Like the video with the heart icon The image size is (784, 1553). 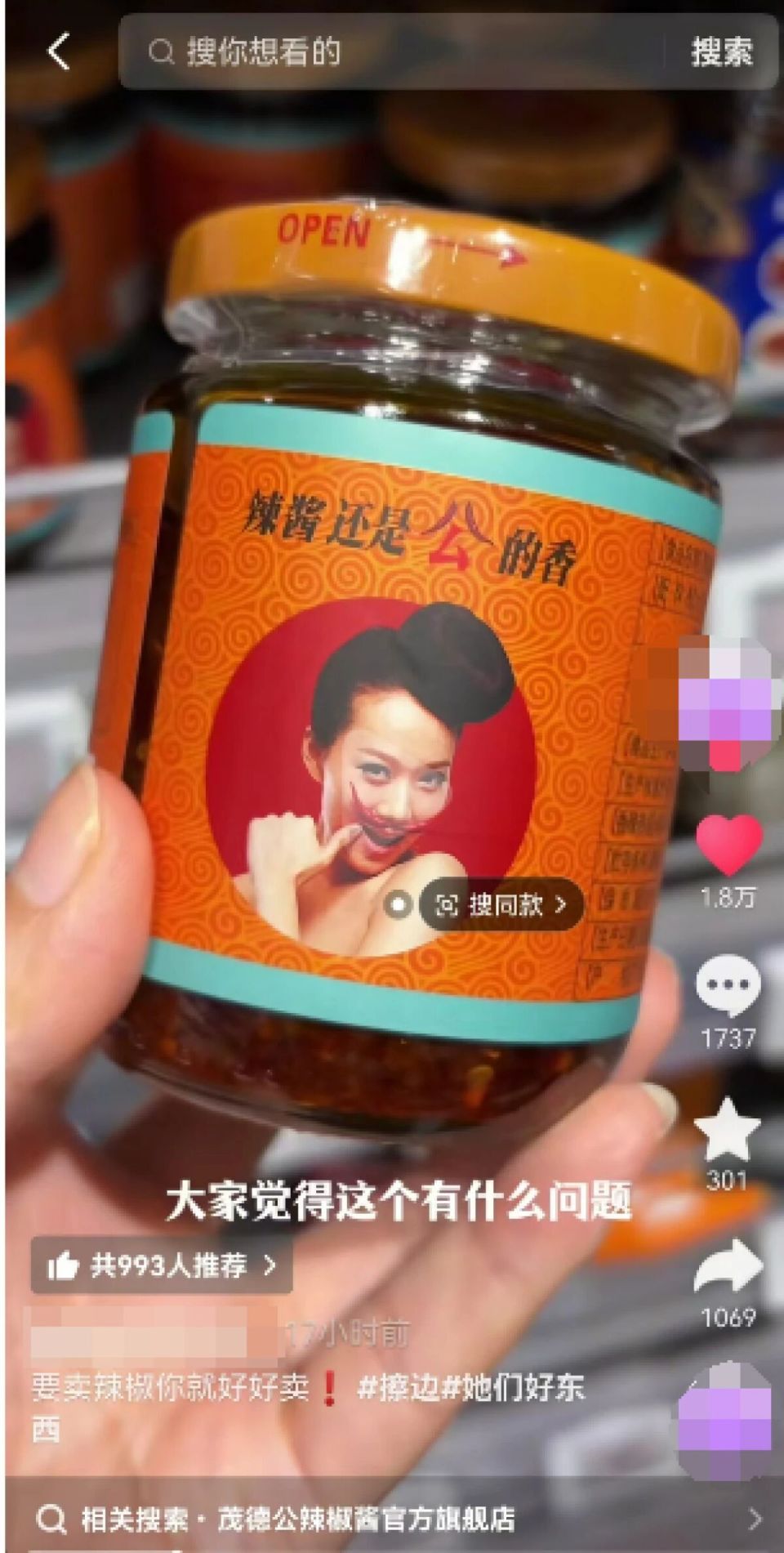(x=728, y=846)
